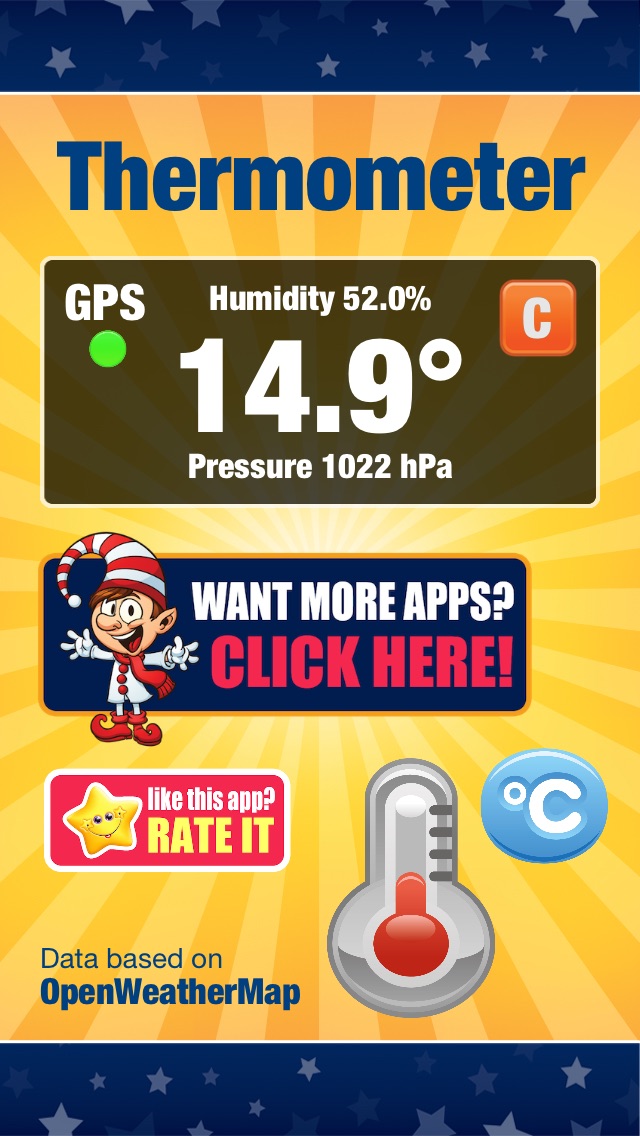Tap the Rate It button

(x=167, y=821)
